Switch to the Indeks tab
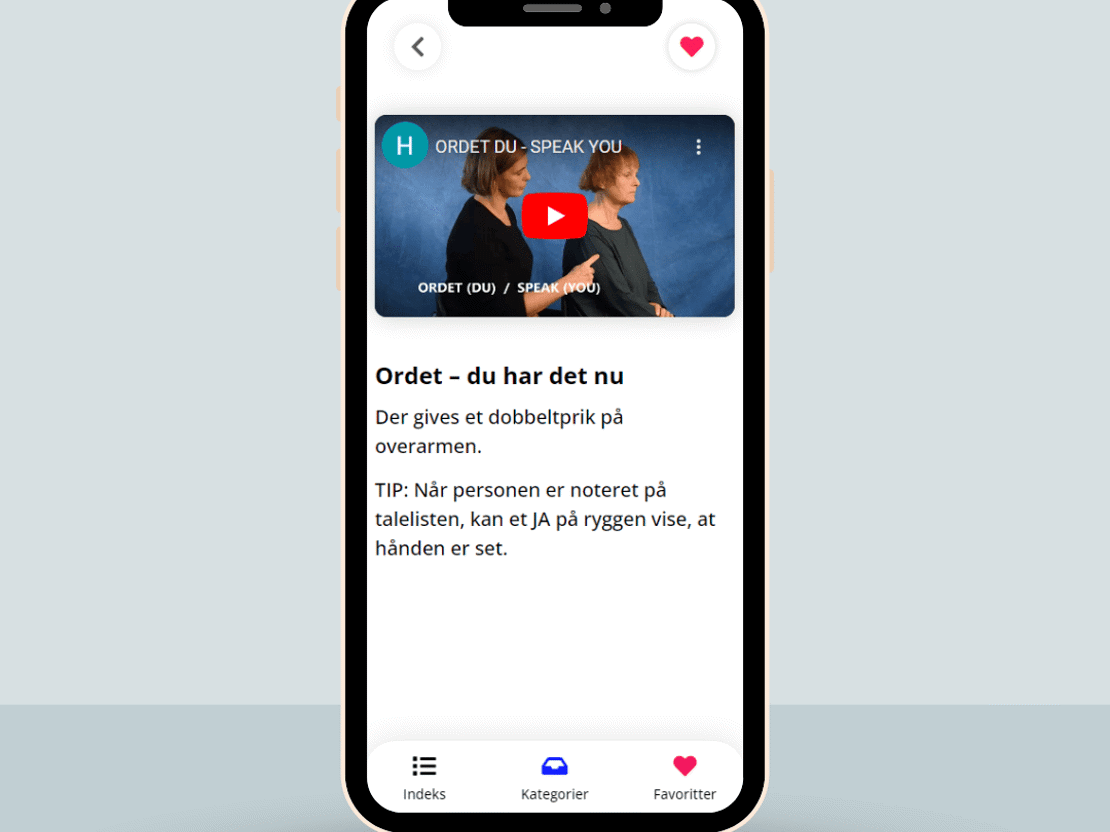Screen dimensions: 1110x832 (x=424, y=778)
